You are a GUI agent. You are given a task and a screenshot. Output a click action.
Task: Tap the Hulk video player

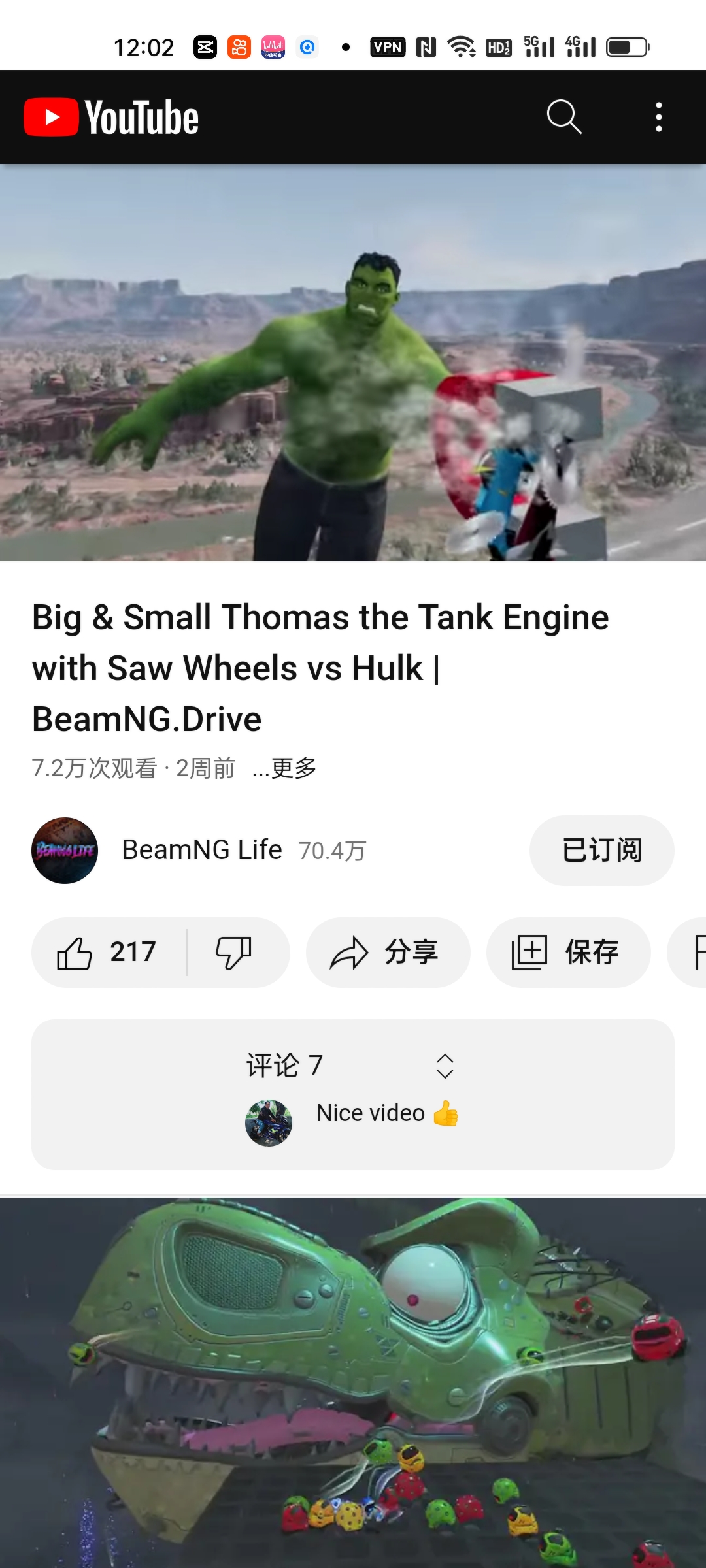[353, 363]
